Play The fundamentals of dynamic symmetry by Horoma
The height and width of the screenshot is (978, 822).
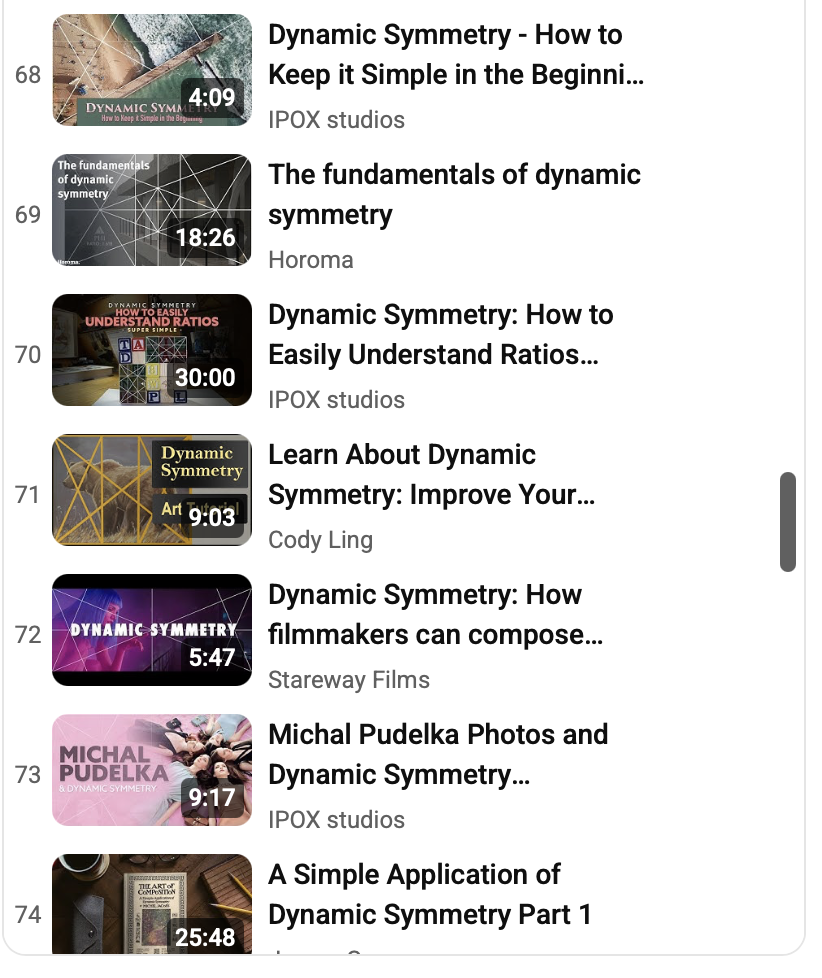454,194
